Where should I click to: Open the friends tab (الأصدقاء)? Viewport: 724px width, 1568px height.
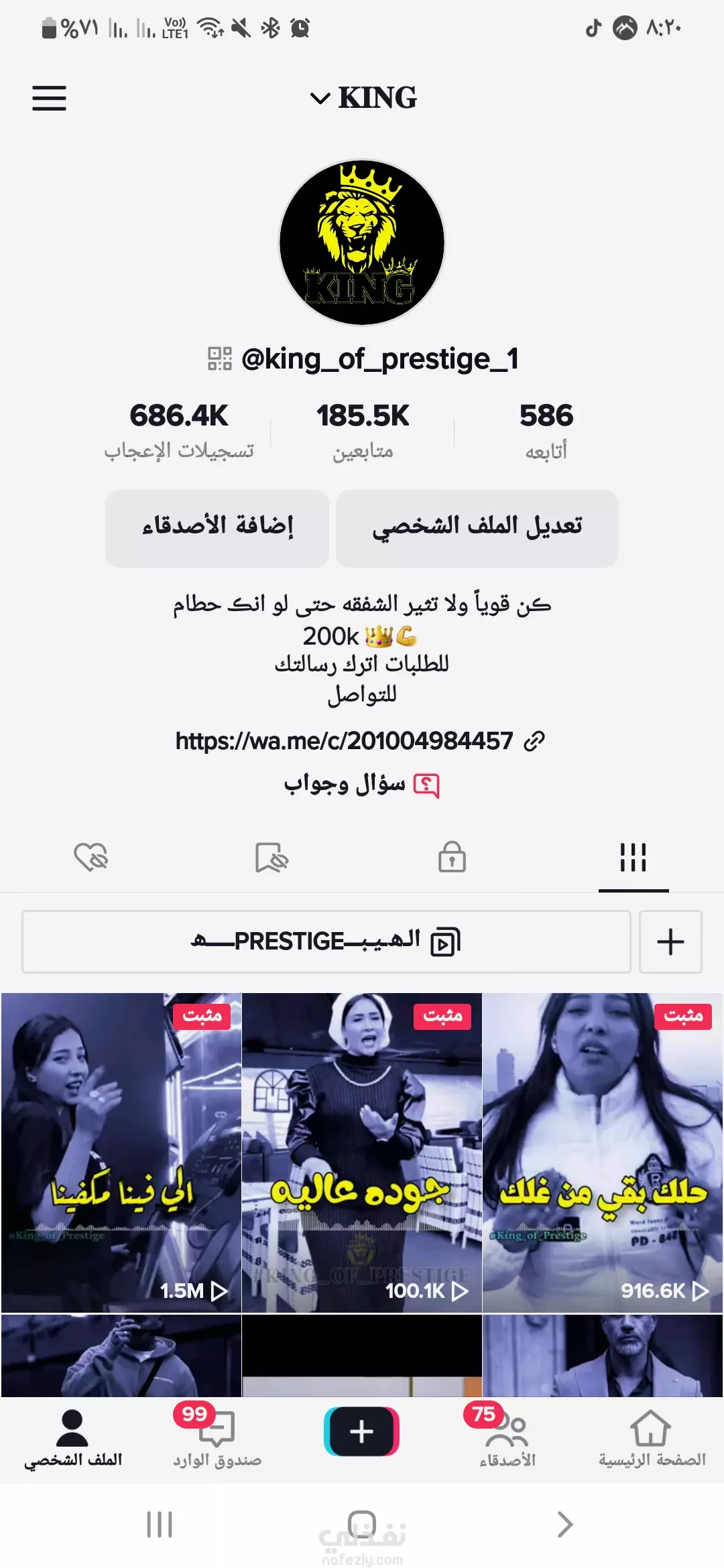pos(507,1439)
